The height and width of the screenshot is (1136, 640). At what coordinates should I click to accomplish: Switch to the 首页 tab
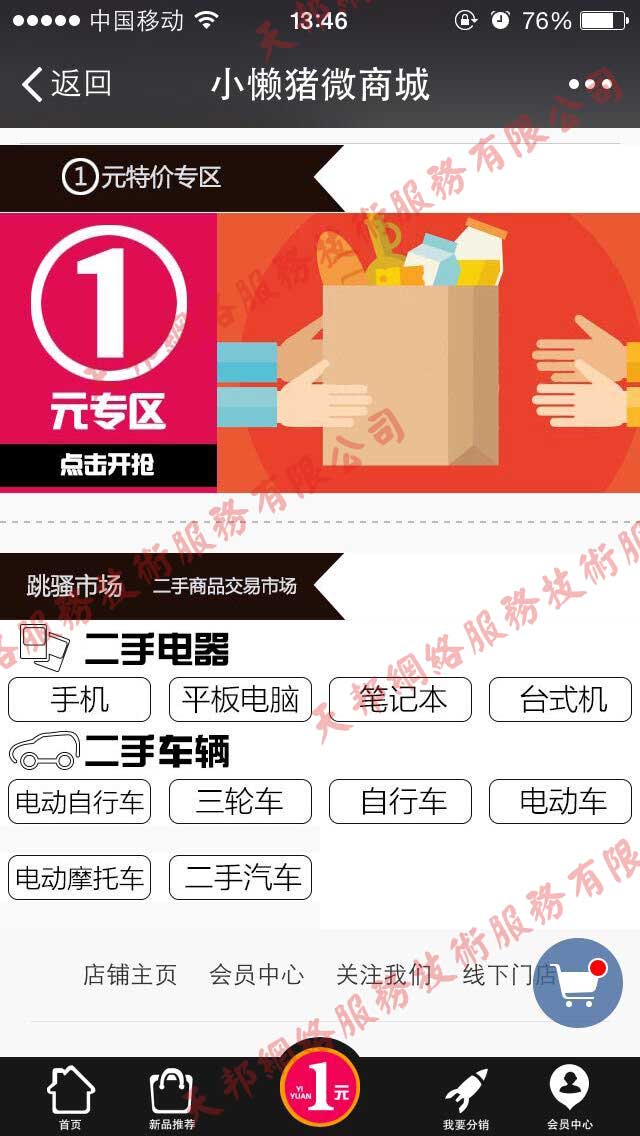pos(70,1097)
